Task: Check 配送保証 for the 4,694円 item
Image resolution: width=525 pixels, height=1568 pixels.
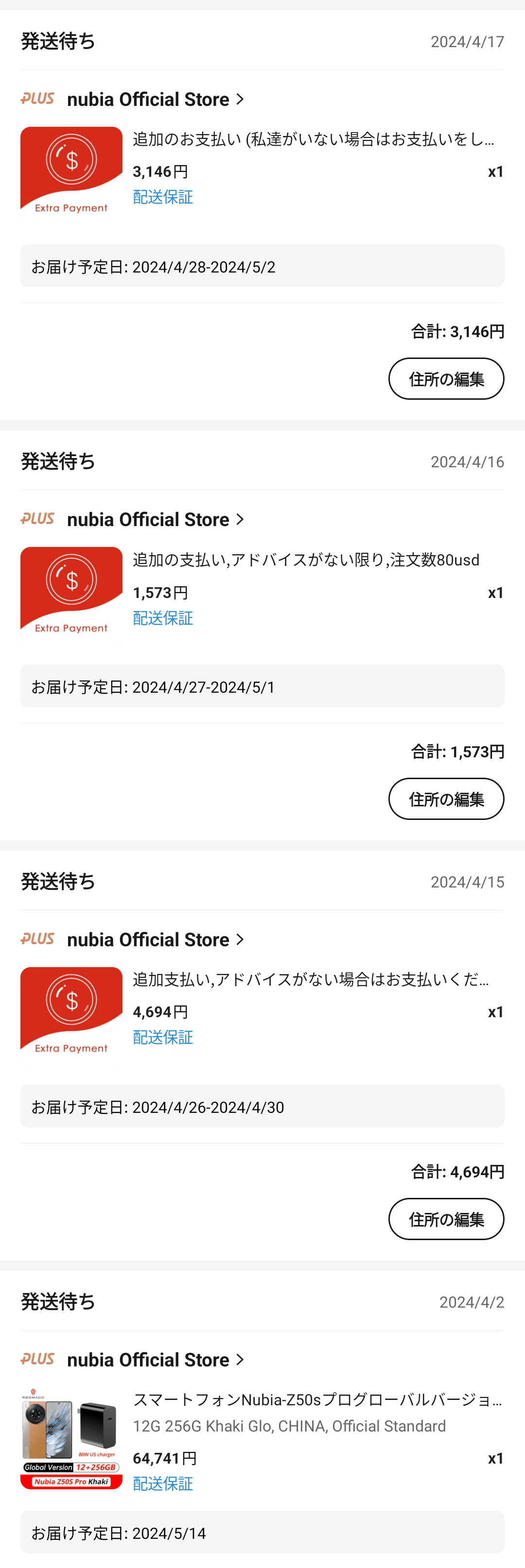Action: 163,1037
